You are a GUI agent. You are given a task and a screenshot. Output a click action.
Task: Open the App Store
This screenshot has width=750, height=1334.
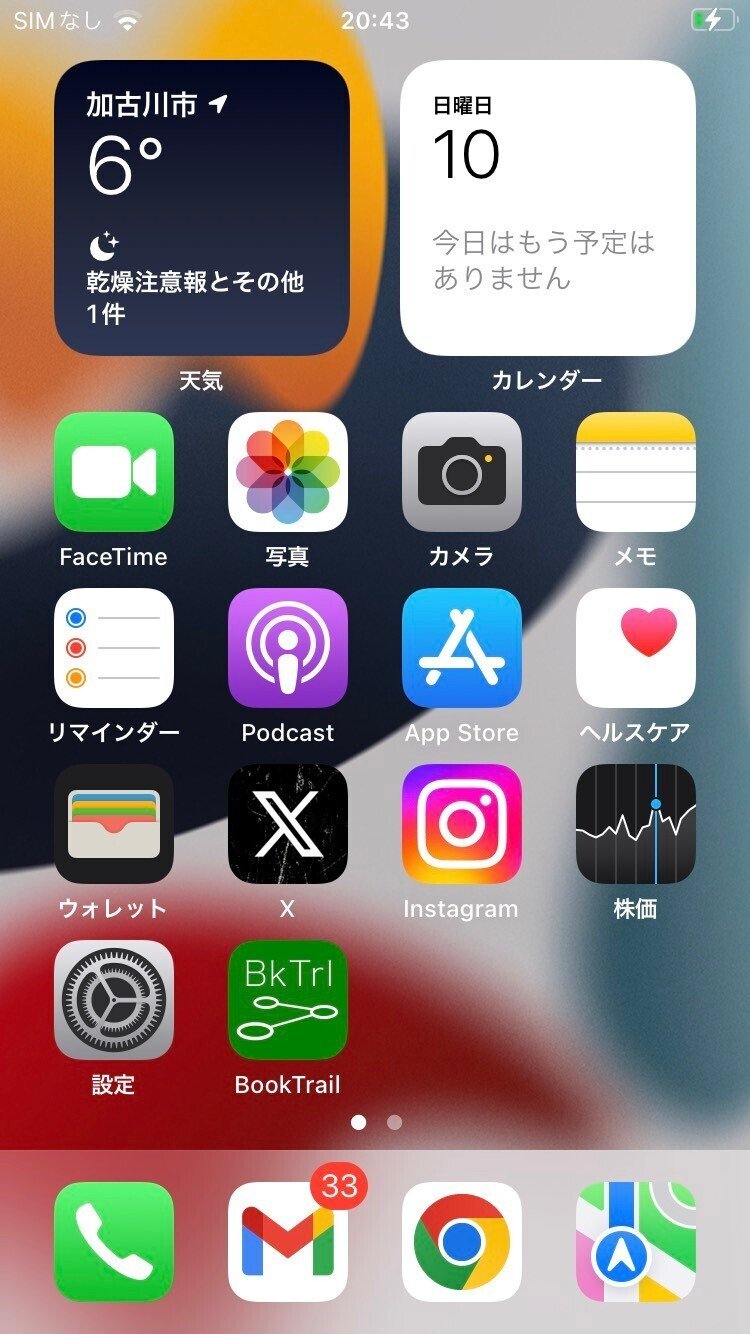coord(461,648)
